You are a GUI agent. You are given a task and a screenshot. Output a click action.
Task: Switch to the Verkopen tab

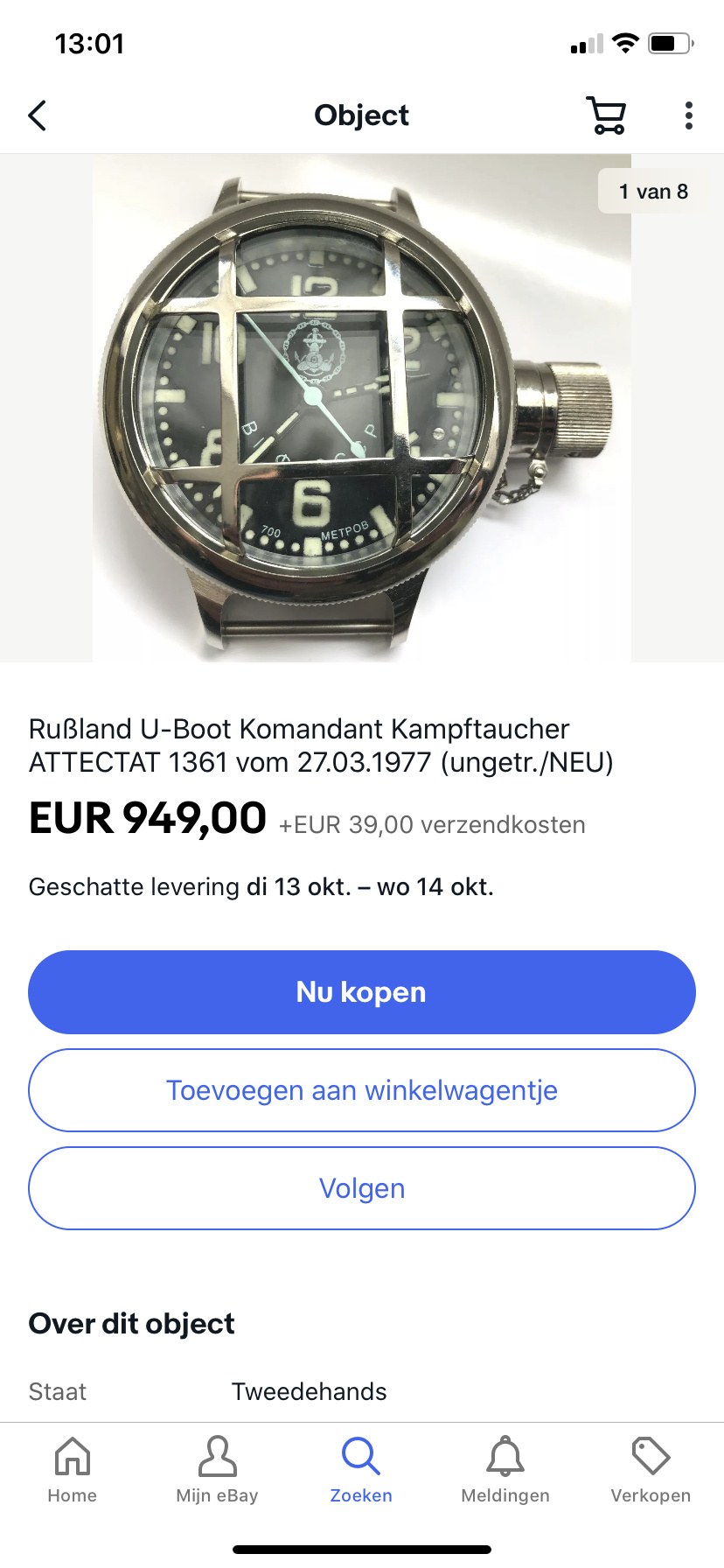651,1470
